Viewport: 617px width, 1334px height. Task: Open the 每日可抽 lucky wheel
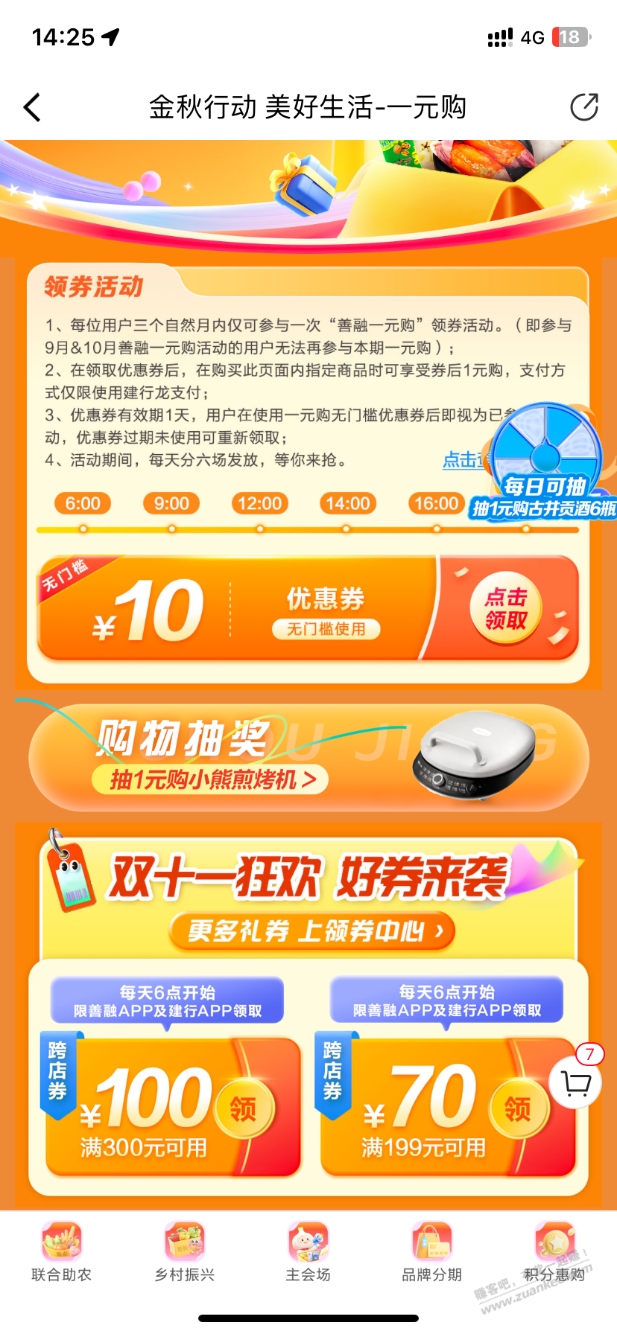pyautogui.click(x=545, y=461)
